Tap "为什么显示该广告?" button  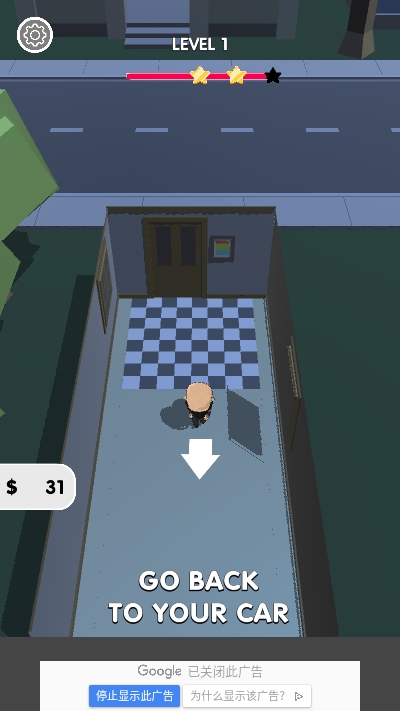click(247, 696)
